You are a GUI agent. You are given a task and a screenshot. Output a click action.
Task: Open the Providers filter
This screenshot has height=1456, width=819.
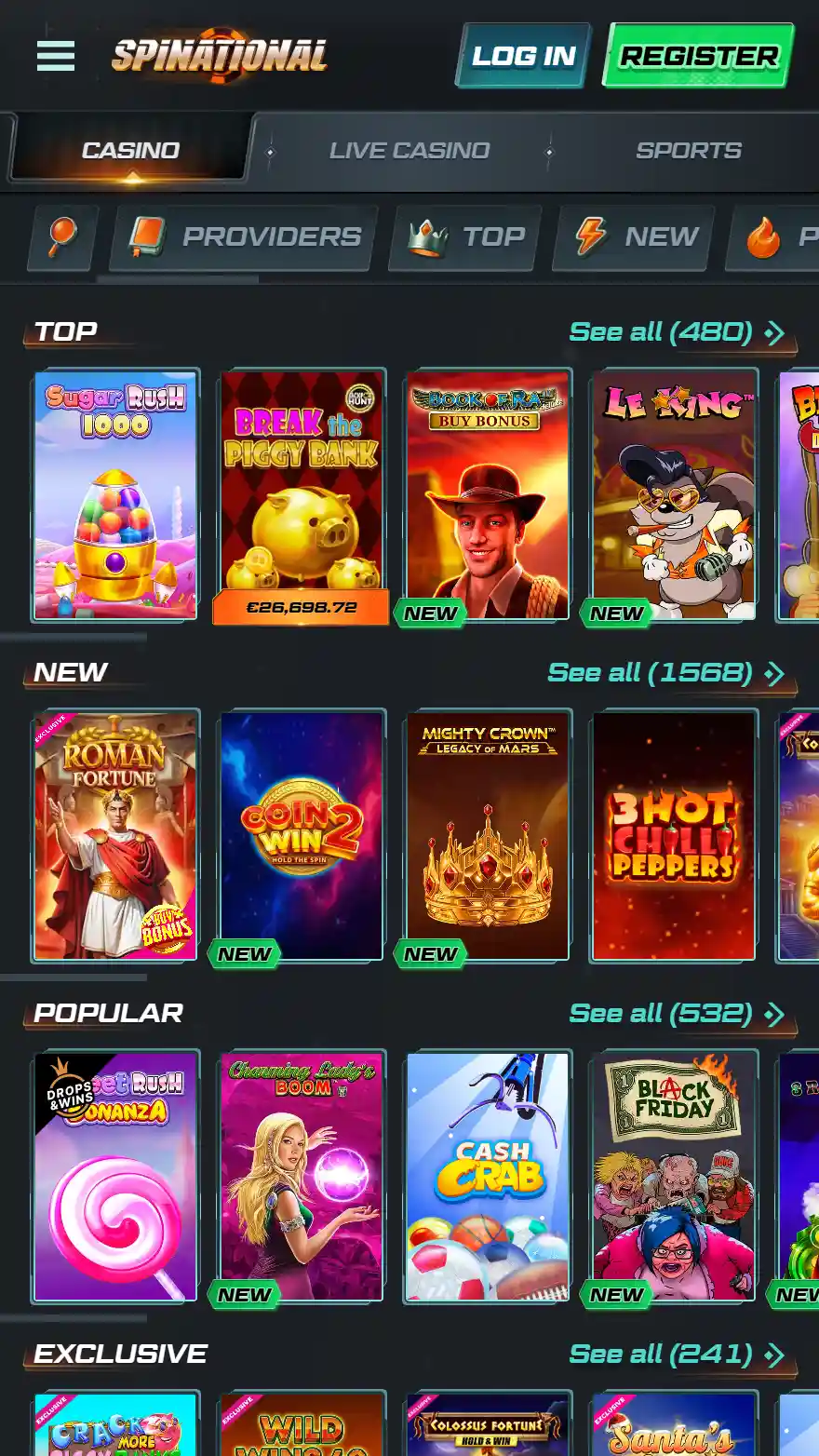pos(244,237)
